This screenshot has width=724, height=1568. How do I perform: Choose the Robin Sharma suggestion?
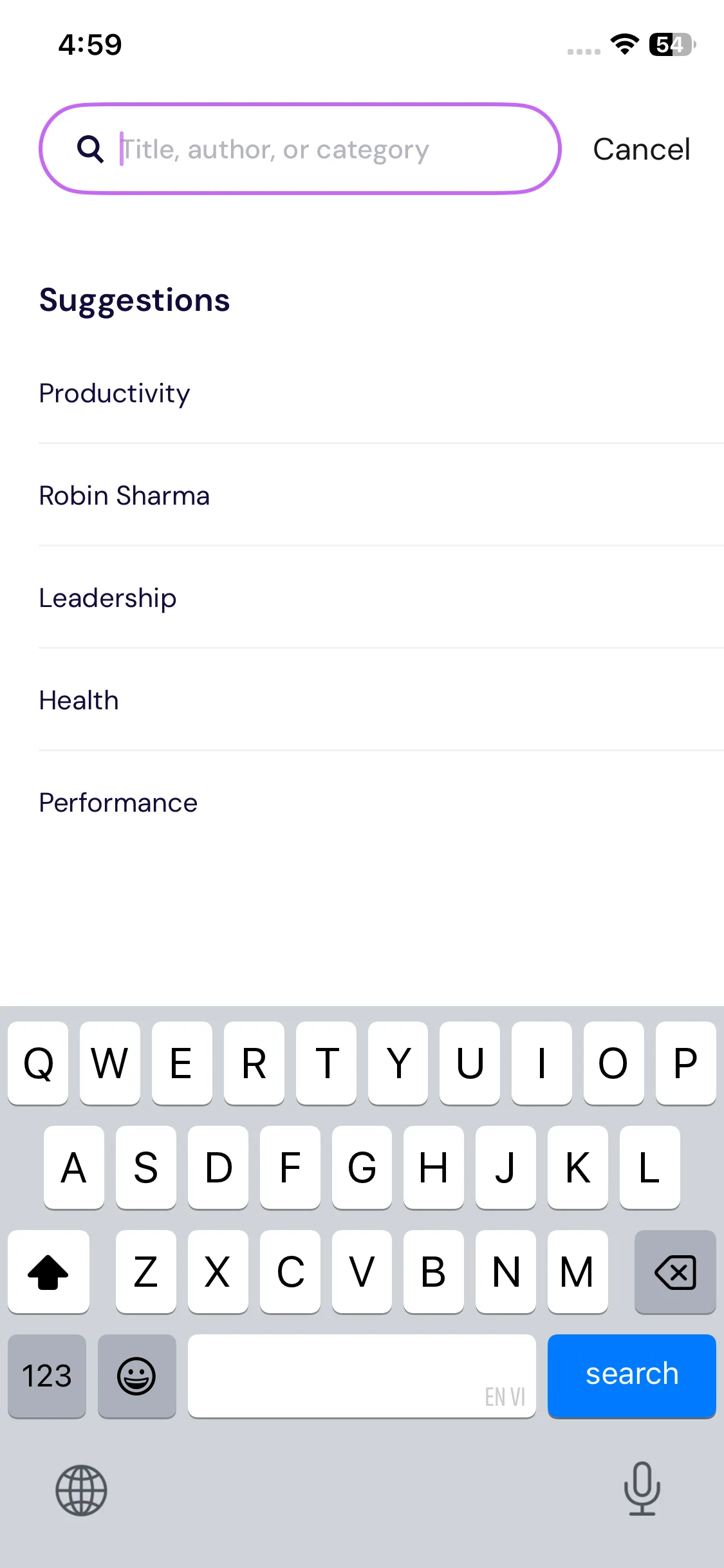point(124,496)
